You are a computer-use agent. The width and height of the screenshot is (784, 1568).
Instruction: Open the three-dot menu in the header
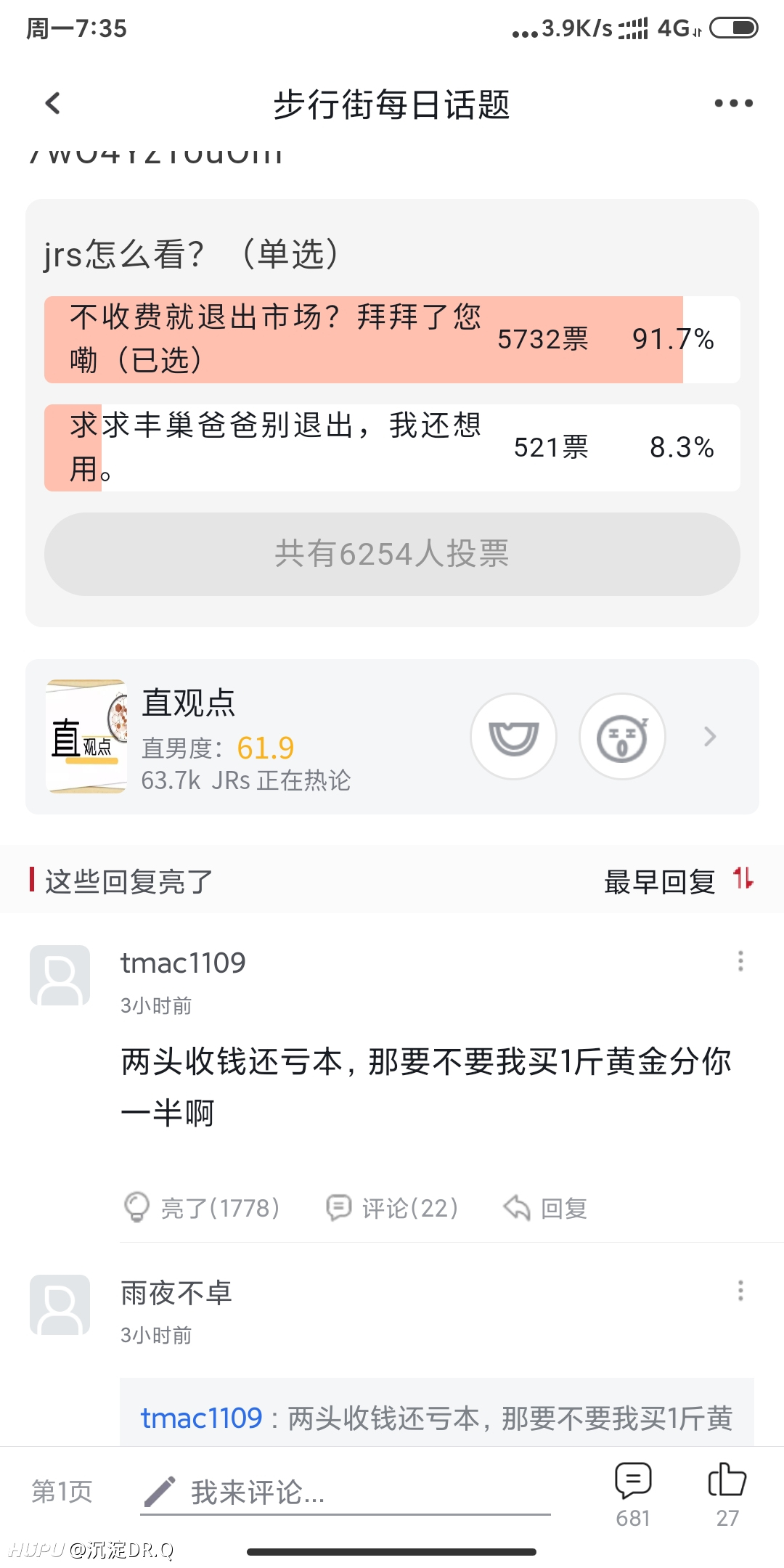click(733, 103)
